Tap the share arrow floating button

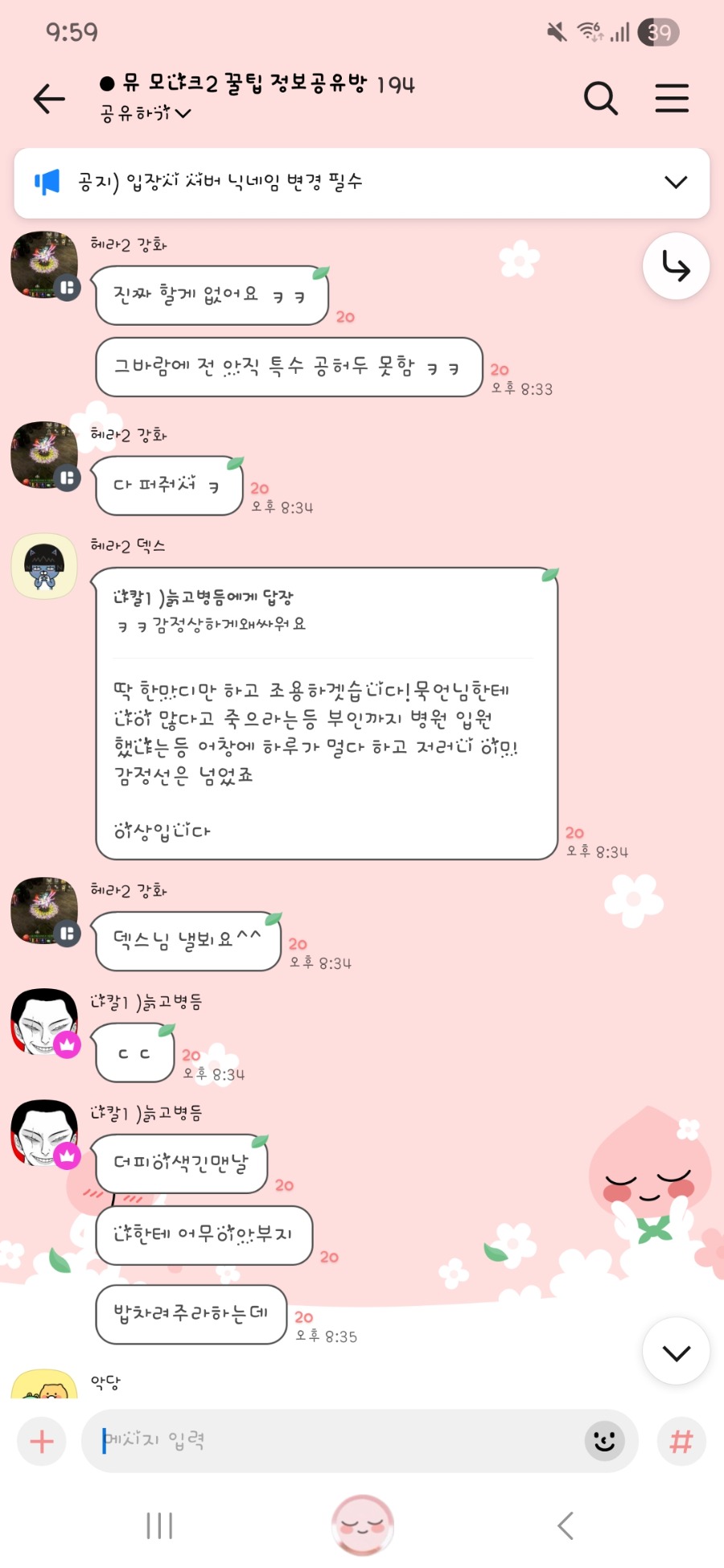point(676,266)
